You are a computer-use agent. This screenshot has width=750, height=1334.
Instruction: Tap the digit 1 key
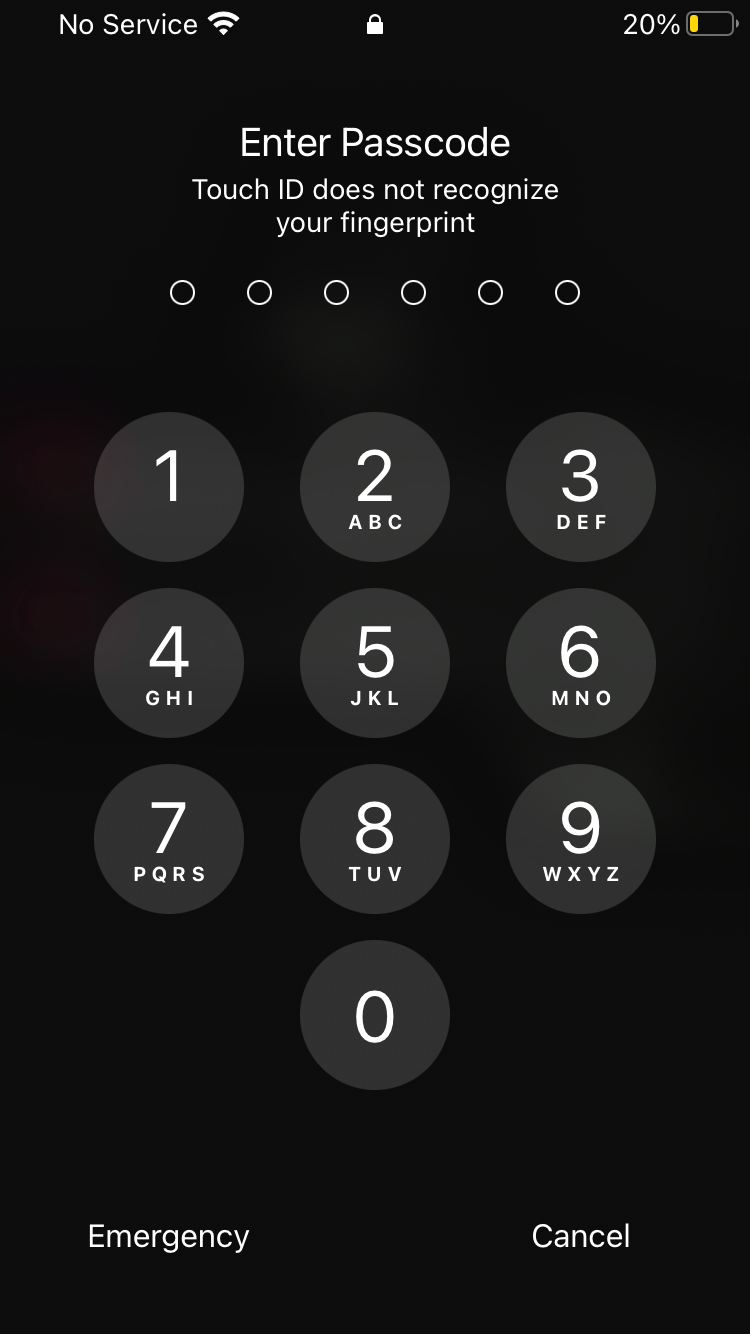coord(169,487)
